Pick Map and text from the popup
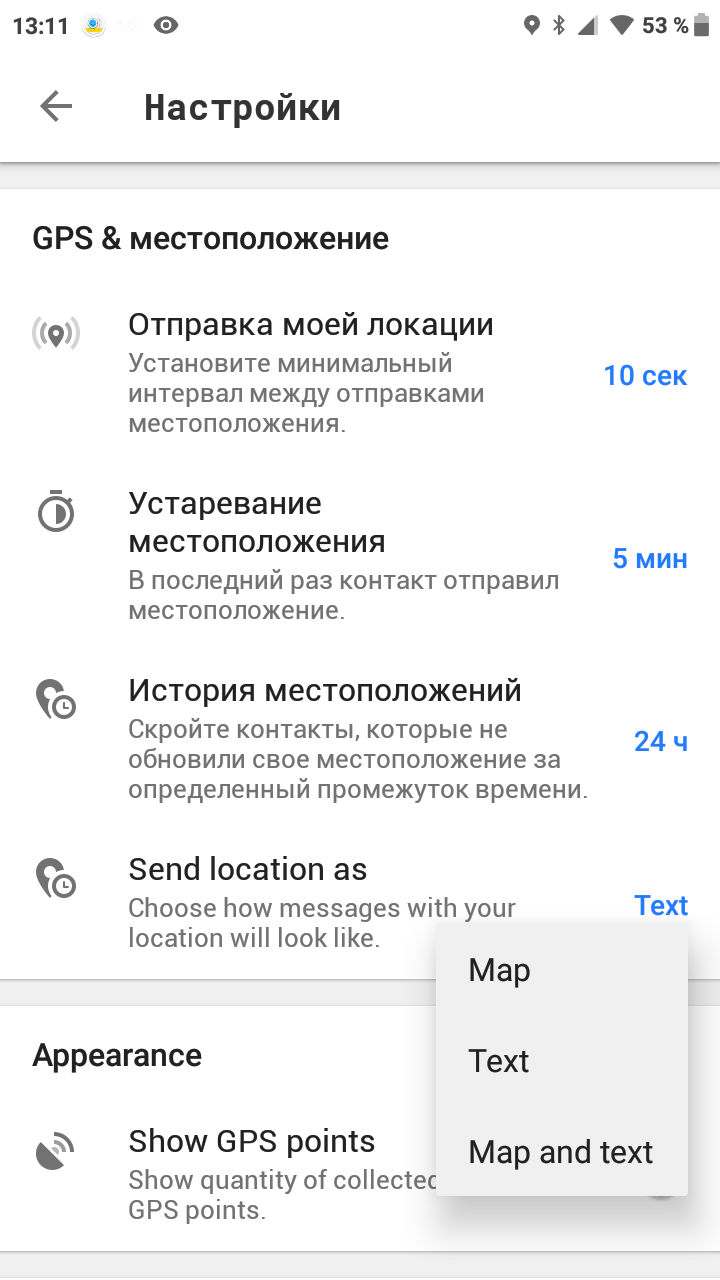Screen dimensions: 720x1280 [561, 1152]
